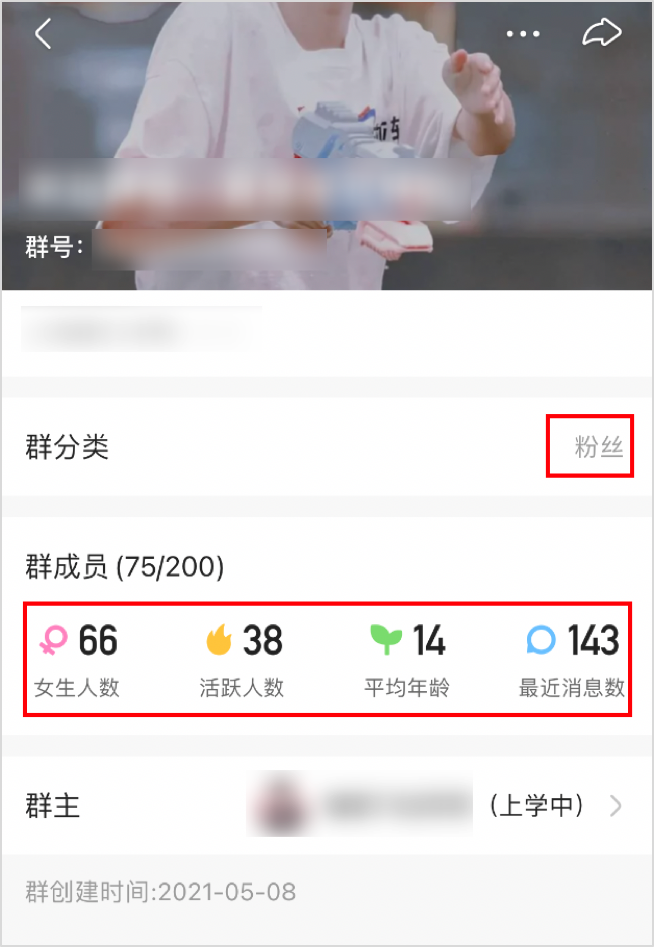
Task: Open the 群主 owner profile row
Action: coord(326,805)
